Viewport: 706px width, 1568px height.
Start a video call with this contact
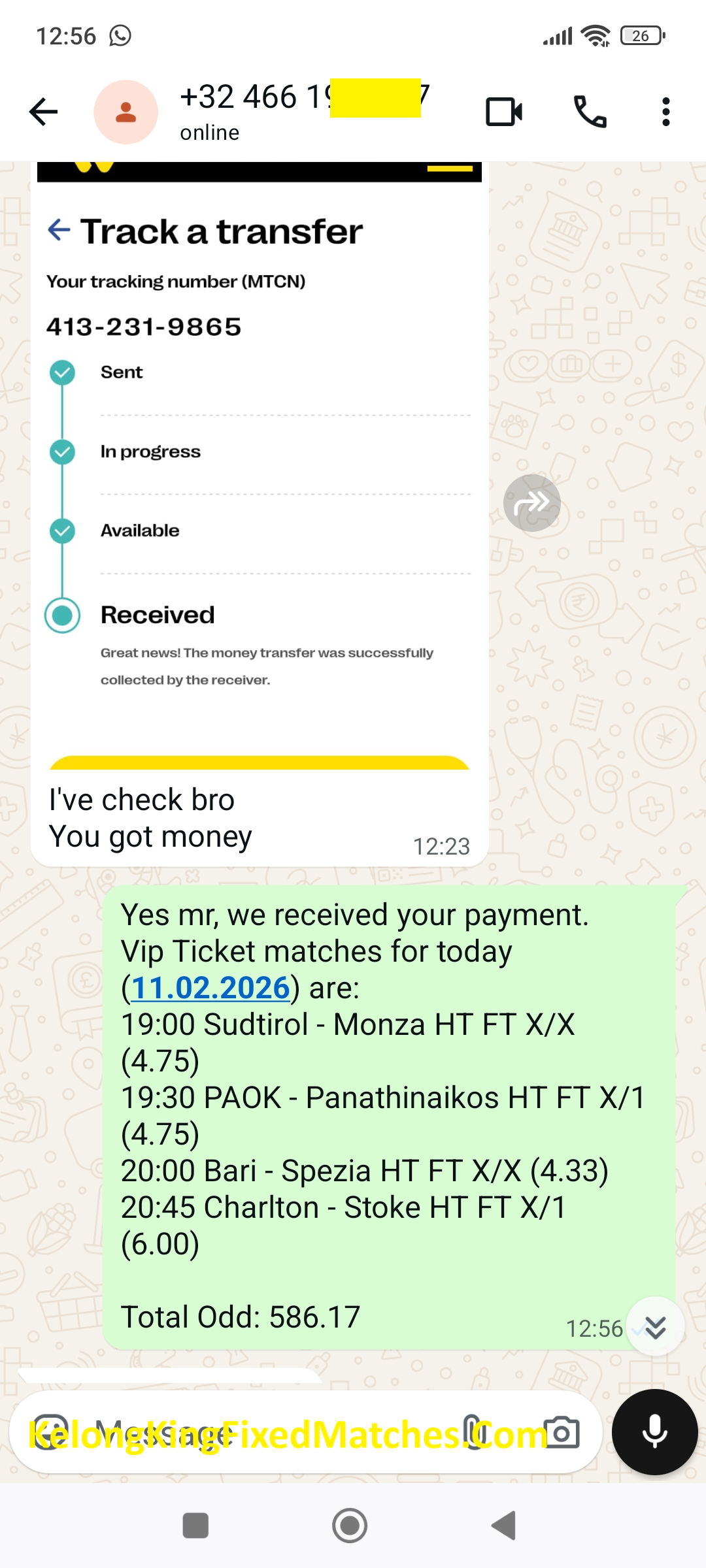[x=504, y=112]
